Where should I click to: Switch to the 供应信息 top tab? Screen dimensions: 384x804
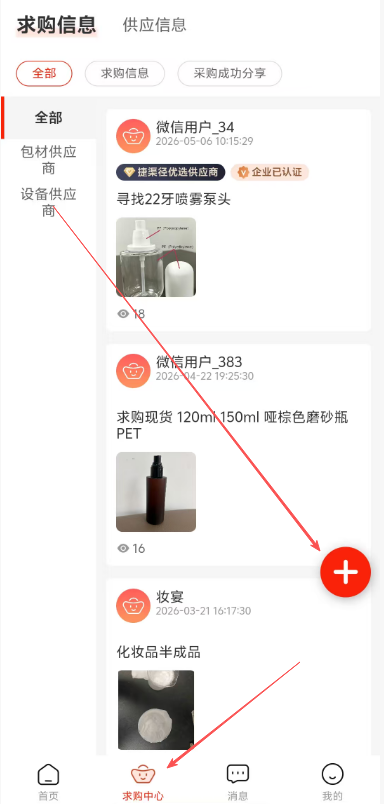[x=154, y=25]
